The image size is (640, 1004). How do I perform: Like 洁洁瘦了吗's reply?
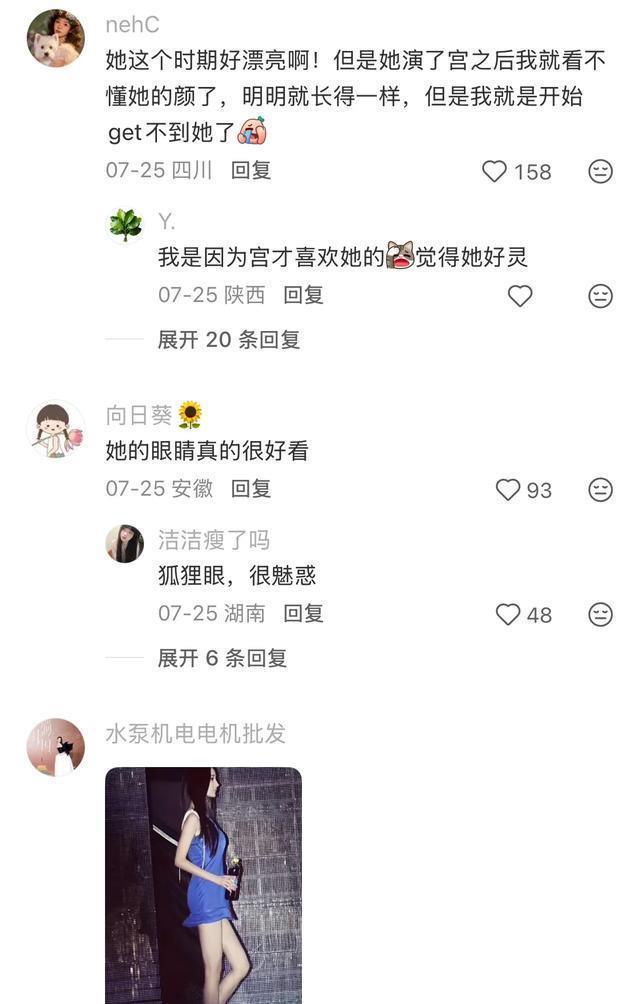coord(509,615)
